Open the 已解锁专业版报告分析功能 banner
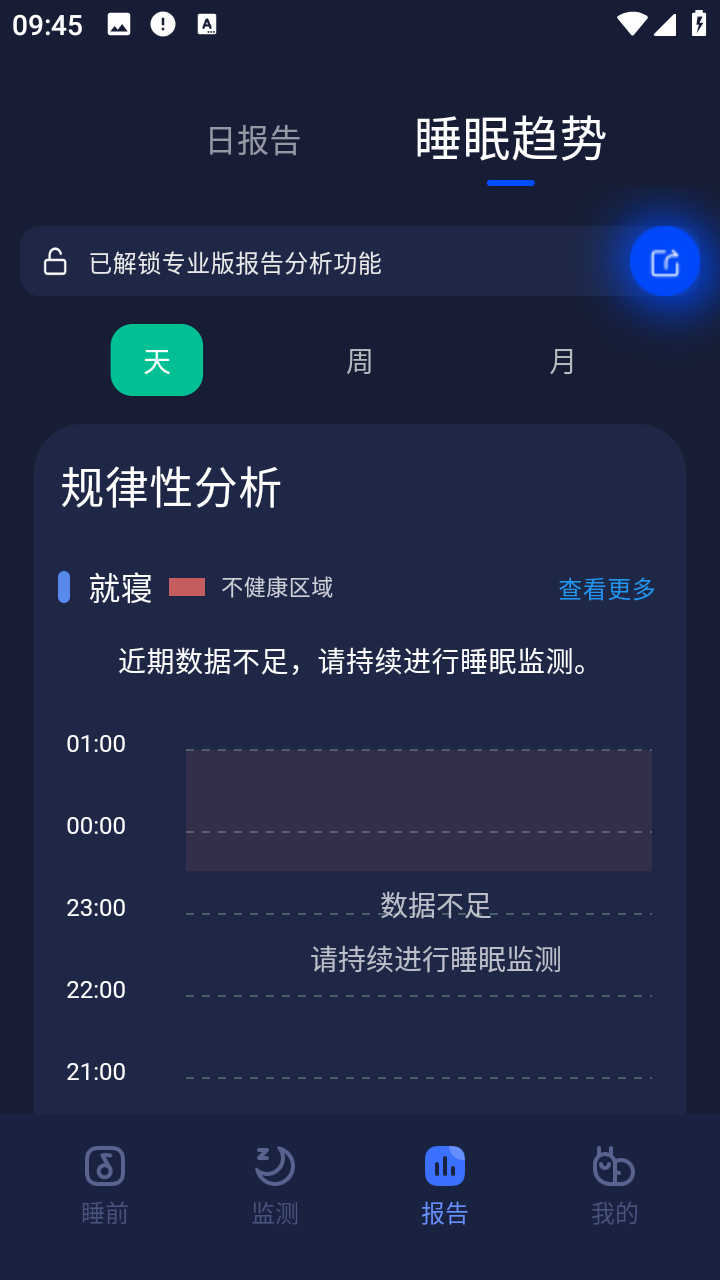 pos(325,262)
